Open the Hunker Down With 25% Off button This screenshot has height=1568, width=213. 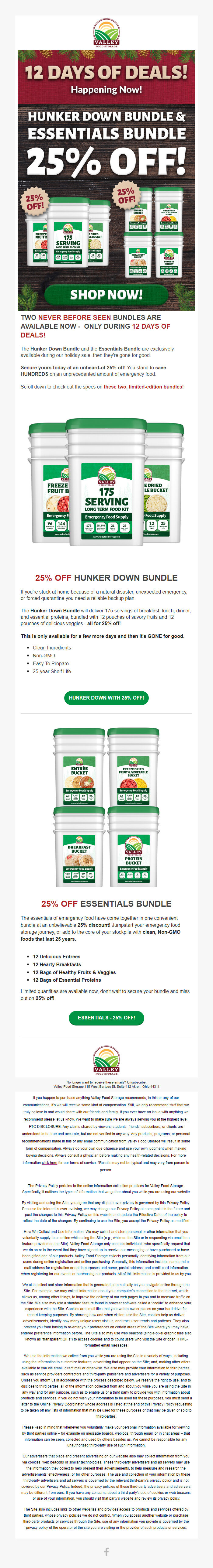pyautogui.click(x=106, y=697)
